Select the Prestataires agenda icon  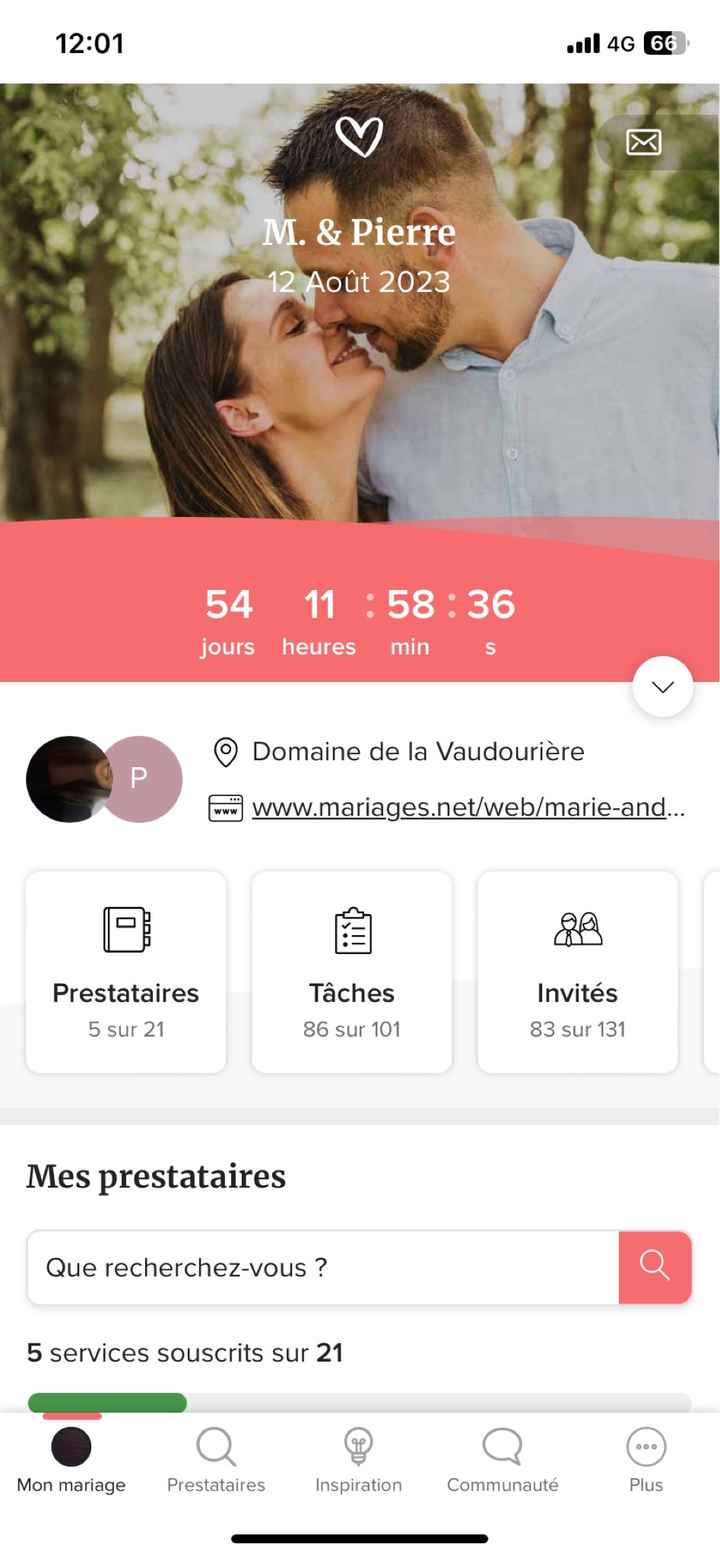click(125, 930)
